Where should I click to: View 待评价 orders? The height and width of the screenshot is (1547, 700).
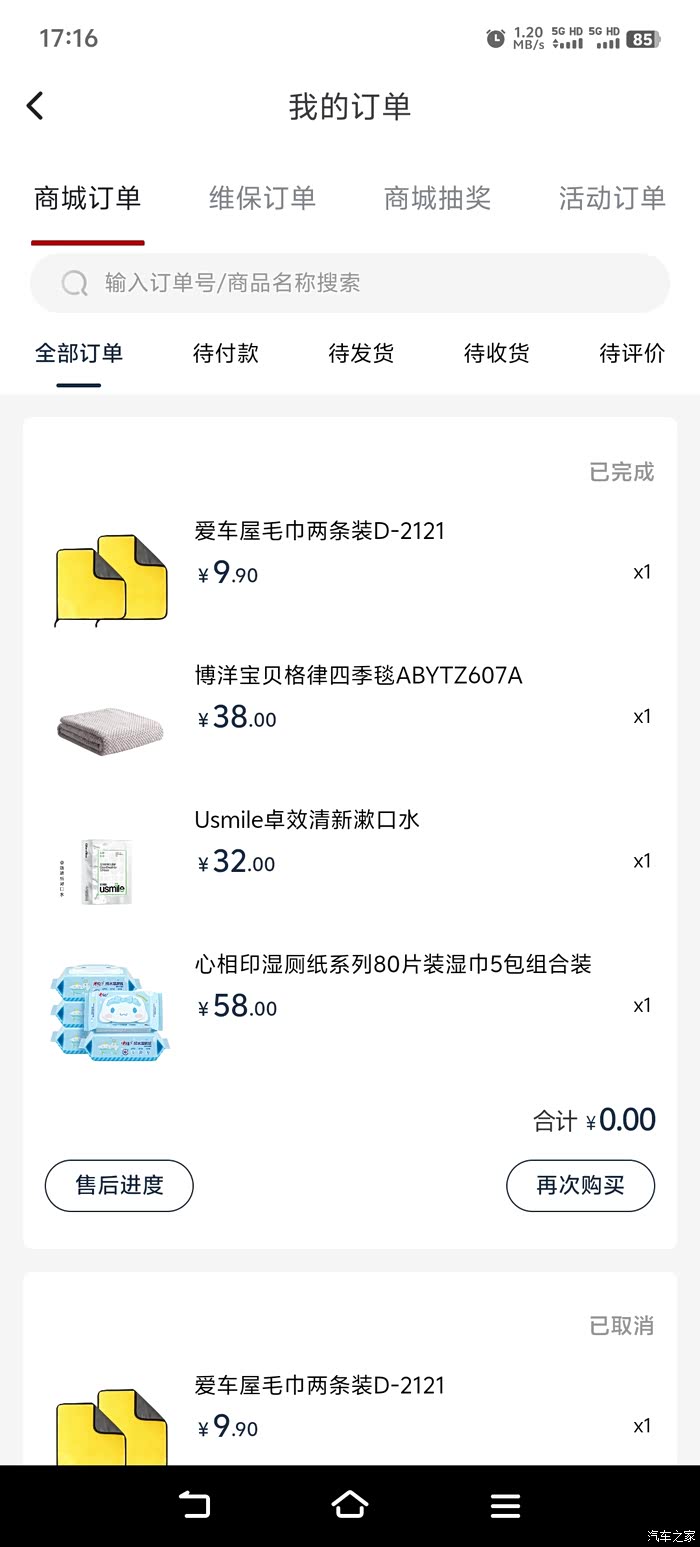coord(631,353)
